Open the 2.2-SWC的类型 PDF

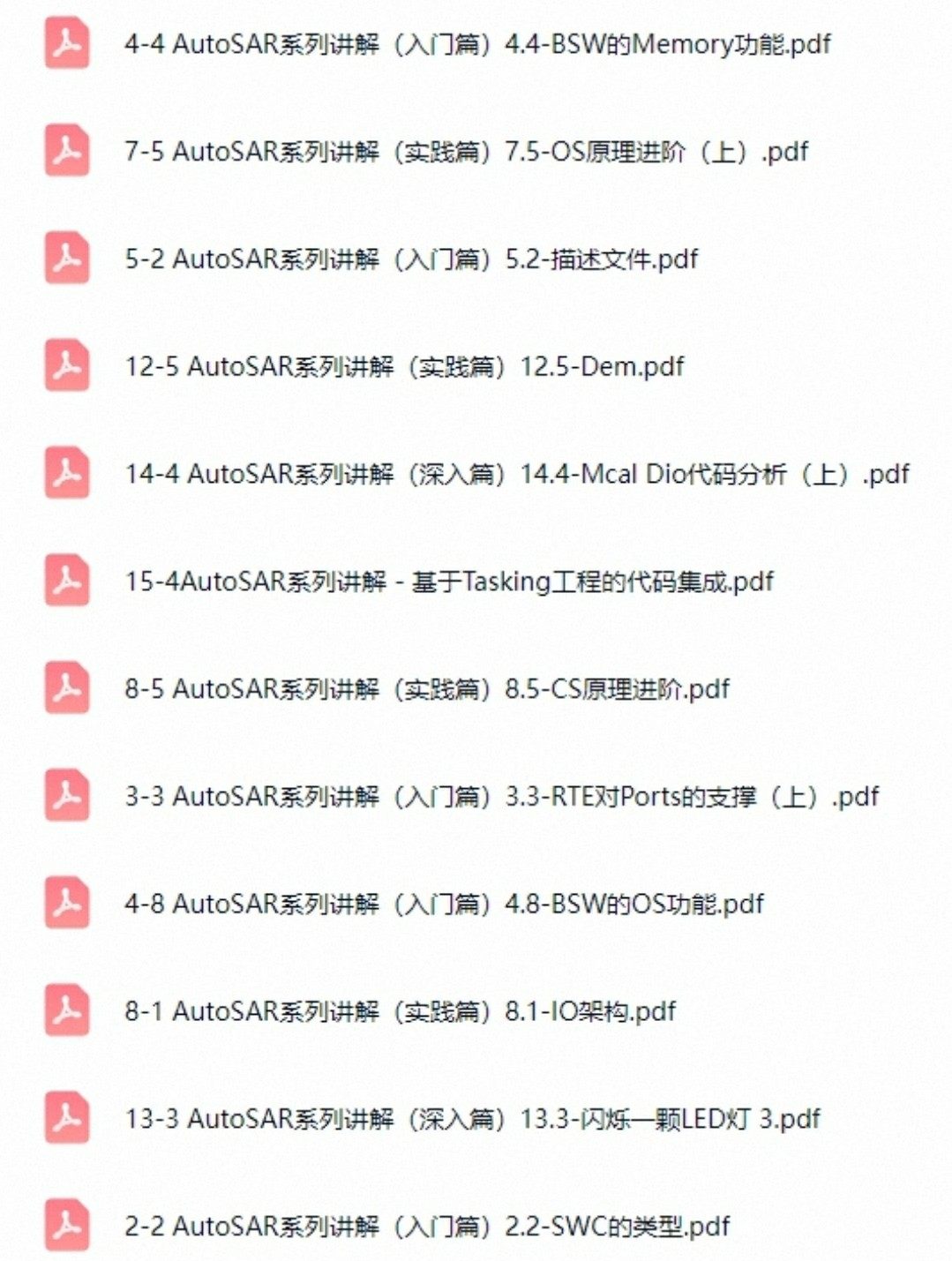coord(427,1227)
